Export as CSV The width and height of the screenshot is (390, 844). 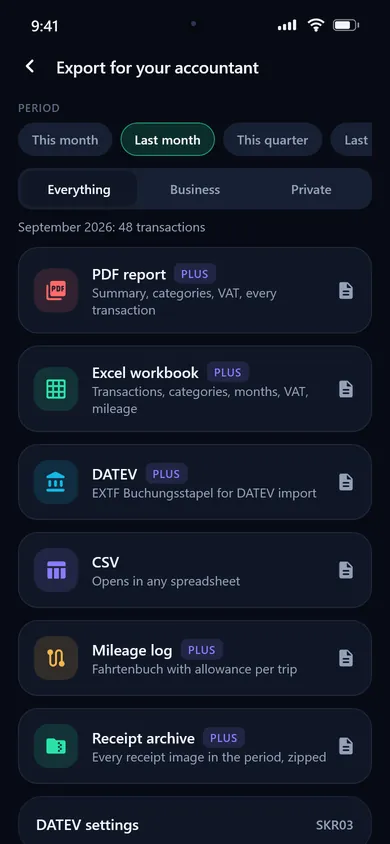[x=195, y=570]
